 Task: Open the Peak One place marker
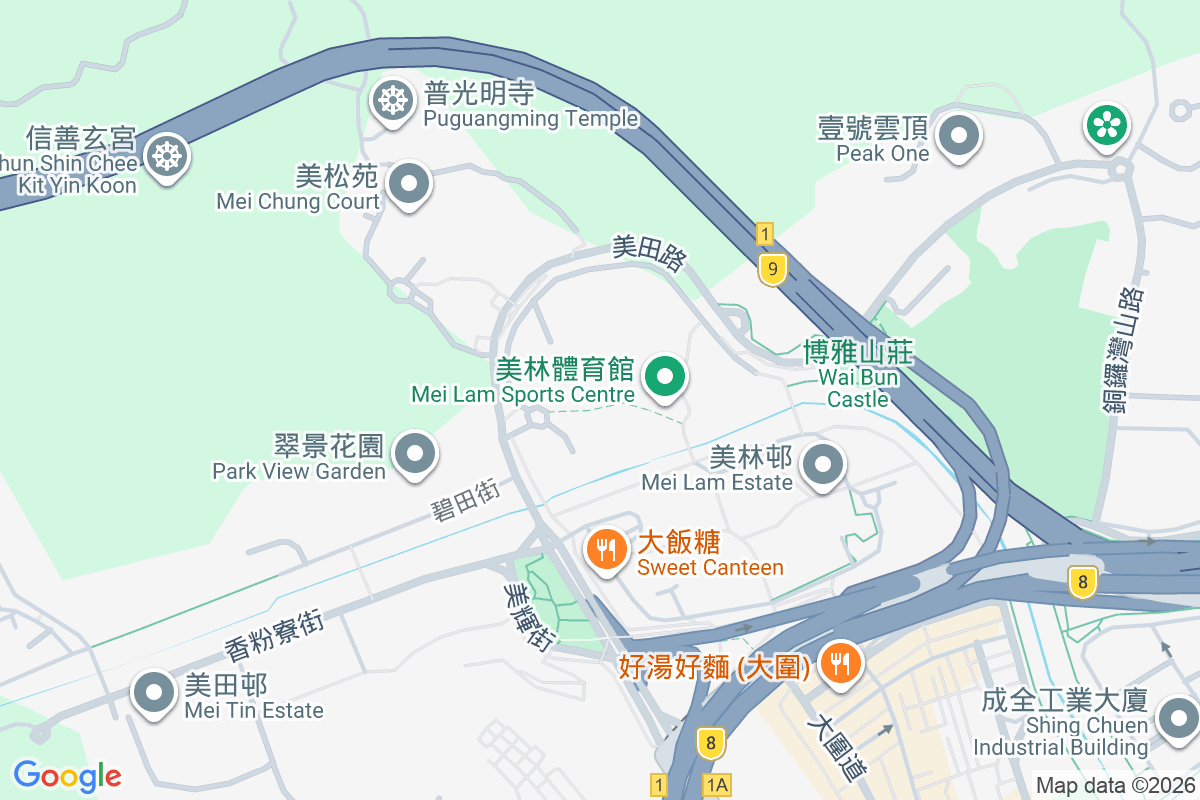[x=960, y=136]
